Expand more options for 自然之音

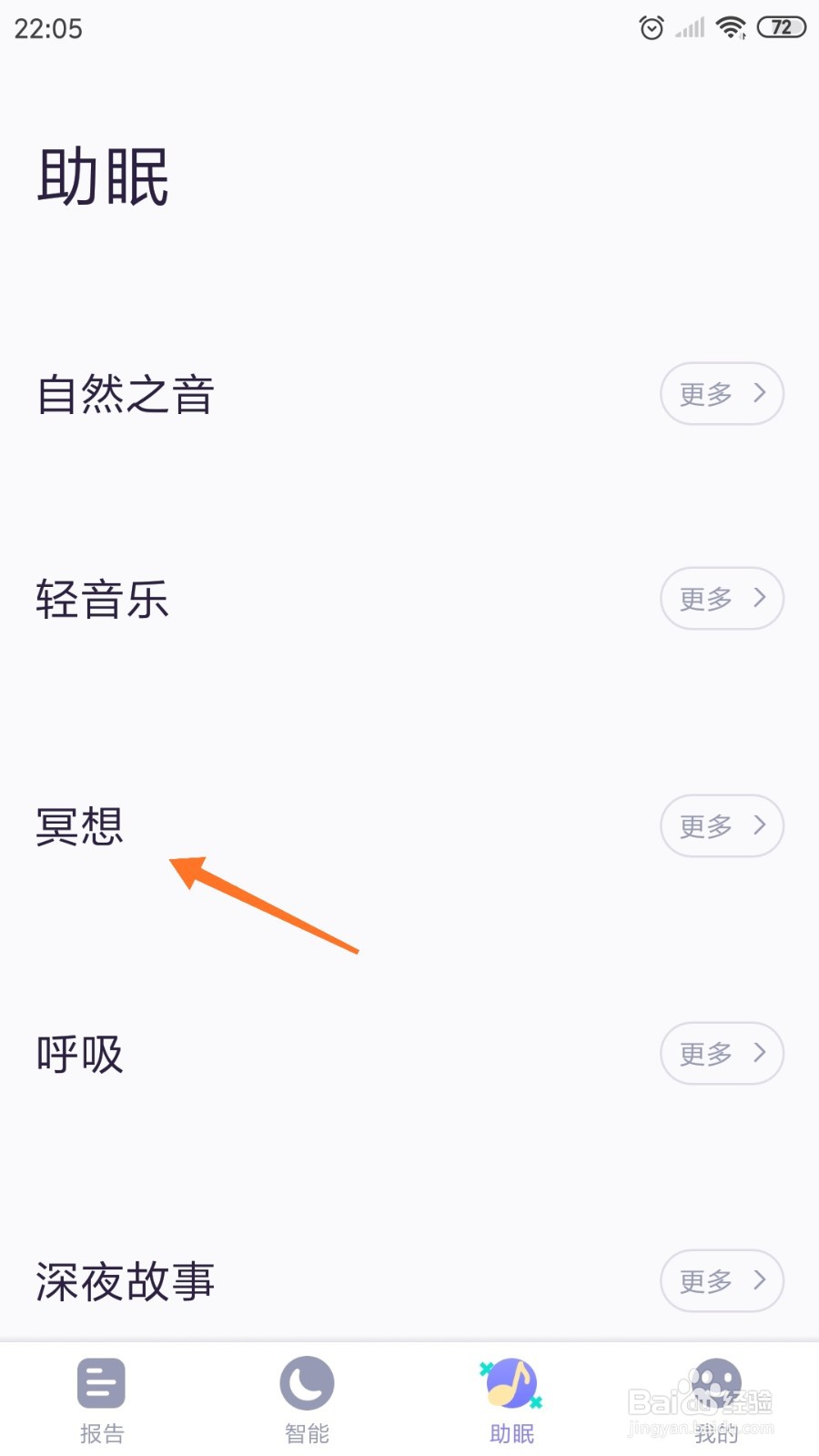(722, 394)
